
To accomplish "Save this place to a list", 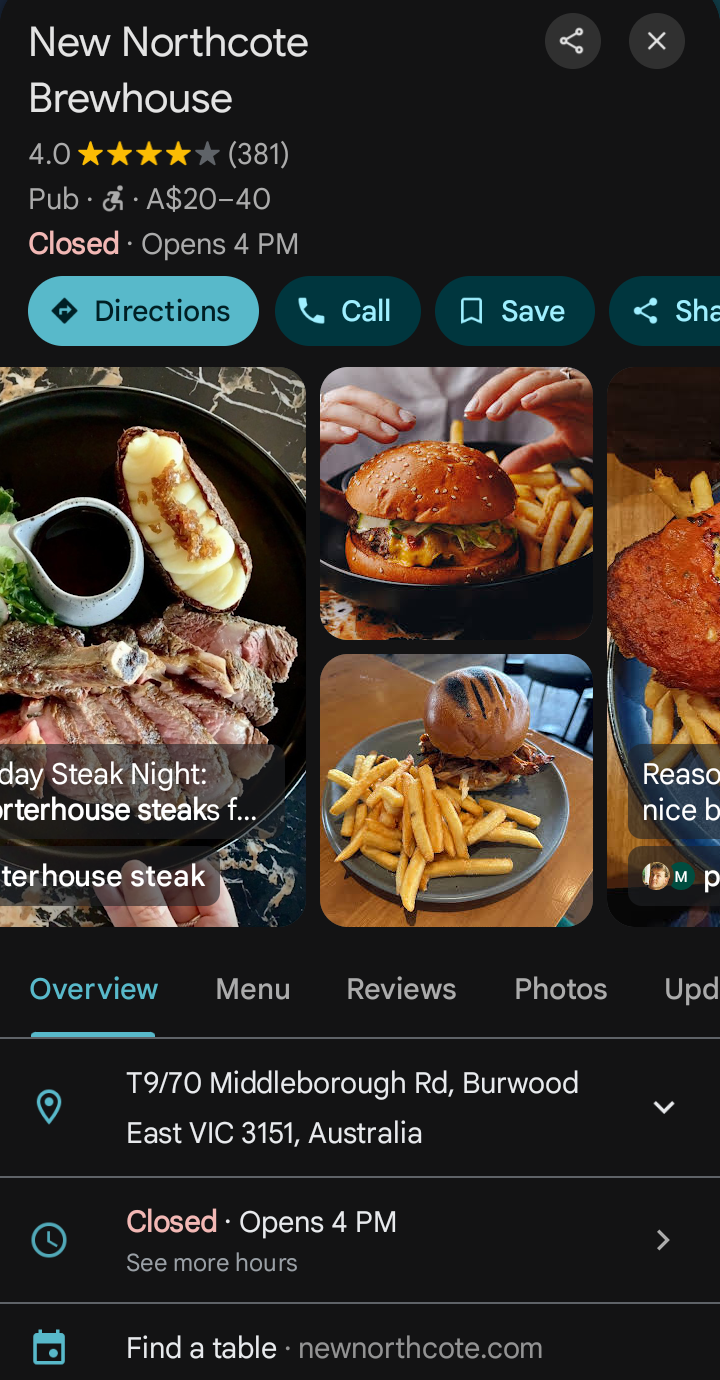I will coord(514,311).
